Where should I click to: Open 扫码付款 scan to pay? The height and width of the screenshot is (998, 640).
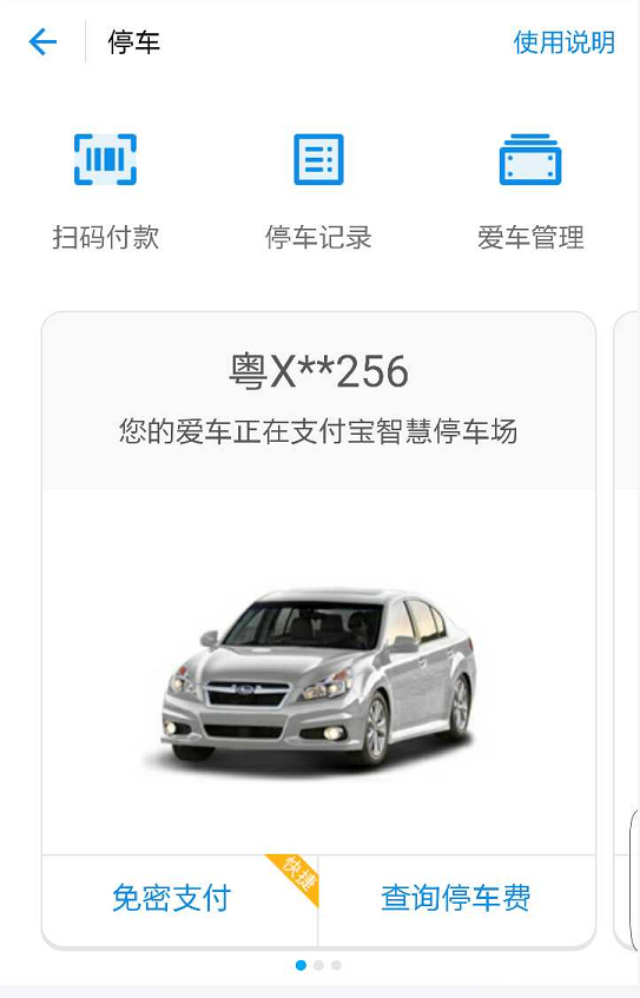pos(105,190)
